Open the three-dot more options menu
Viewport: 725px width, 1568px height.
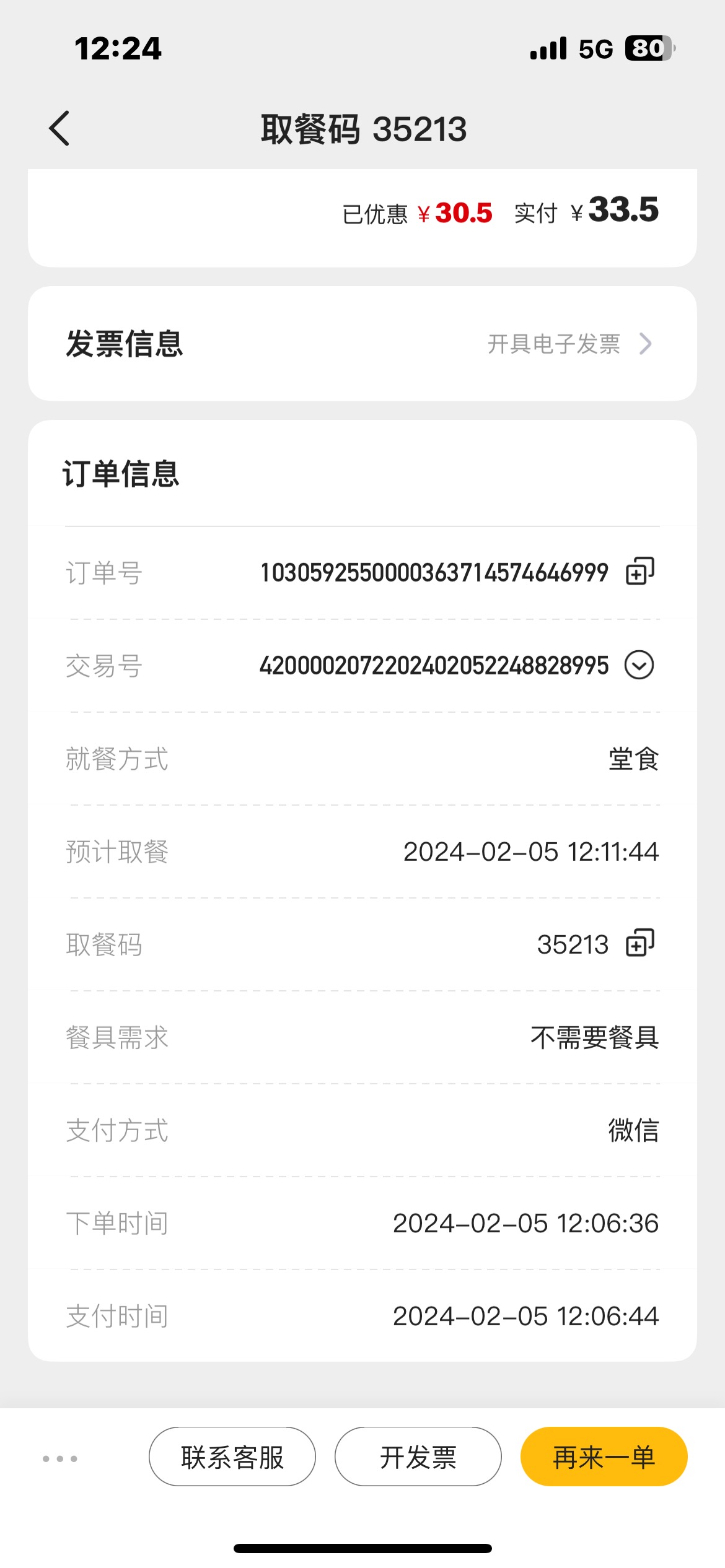coord(60,1458)
